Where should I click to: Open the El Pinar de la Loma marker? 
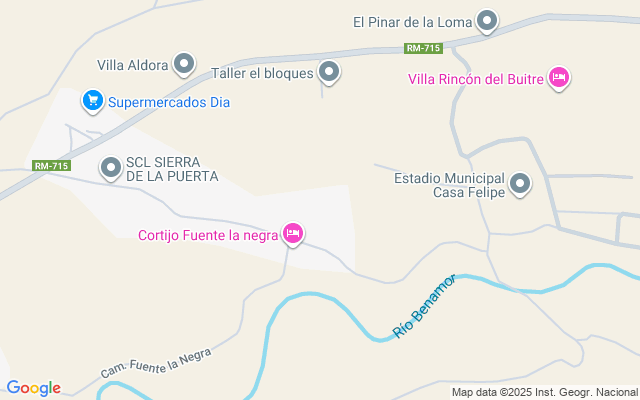(487, 20)
